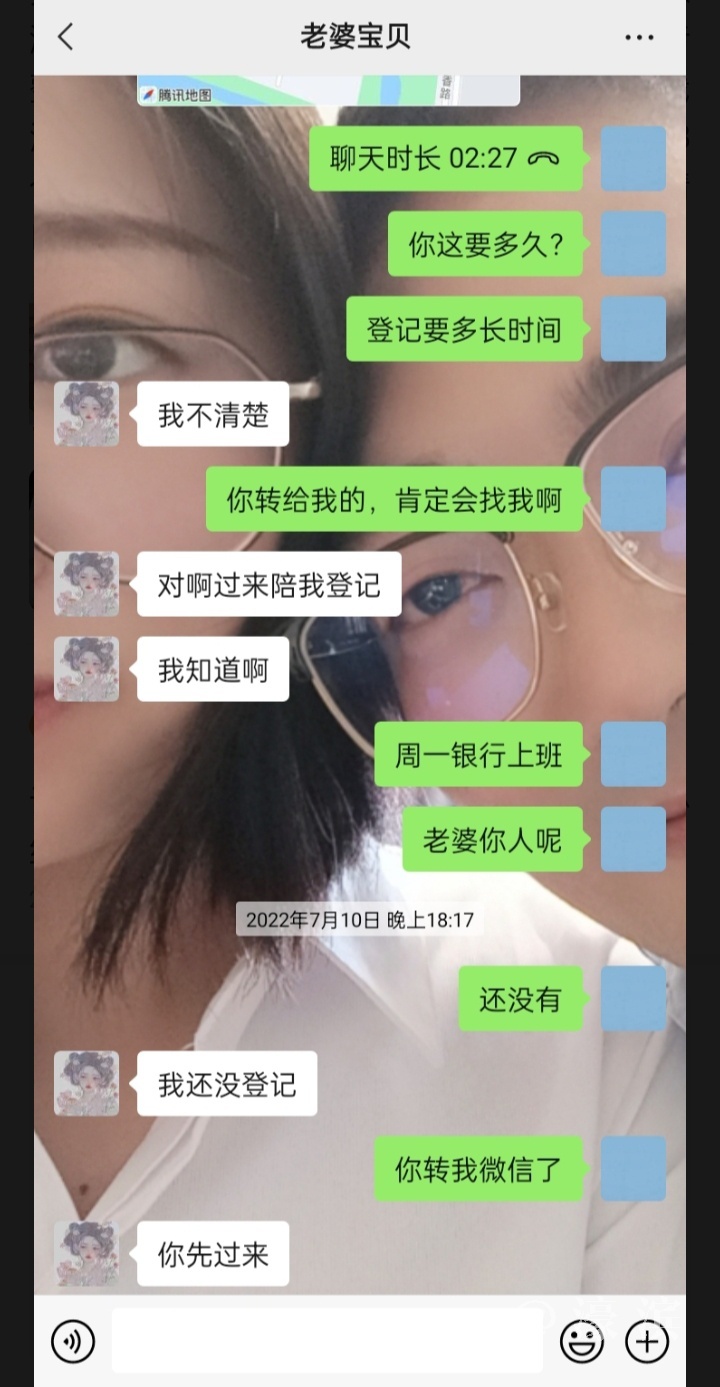Open the emoji sticker panel
720x1387 pixels.
pos(581,1341)
